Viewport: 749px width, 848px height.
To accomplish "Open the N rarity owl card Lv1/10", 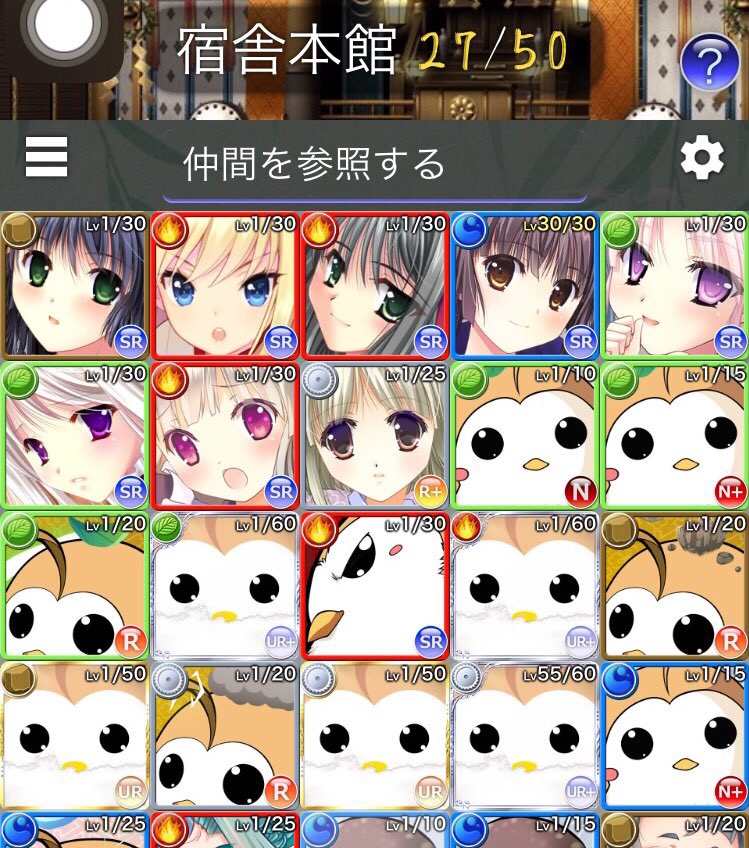I will [524, 435].
